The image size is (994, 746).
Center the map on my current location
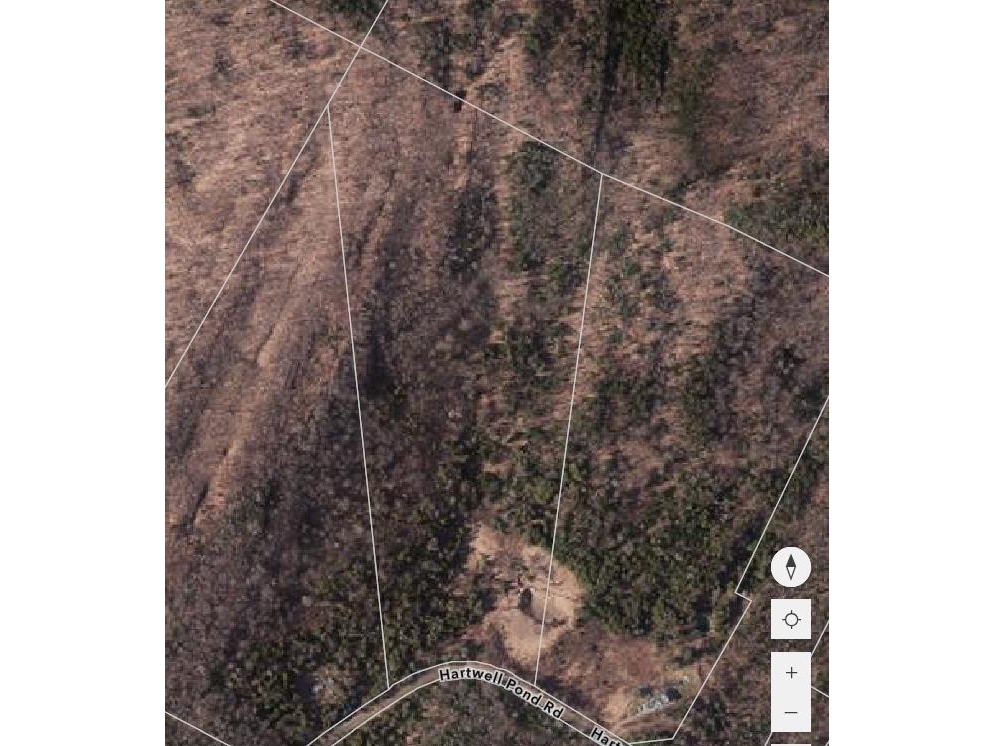(790, 620)
